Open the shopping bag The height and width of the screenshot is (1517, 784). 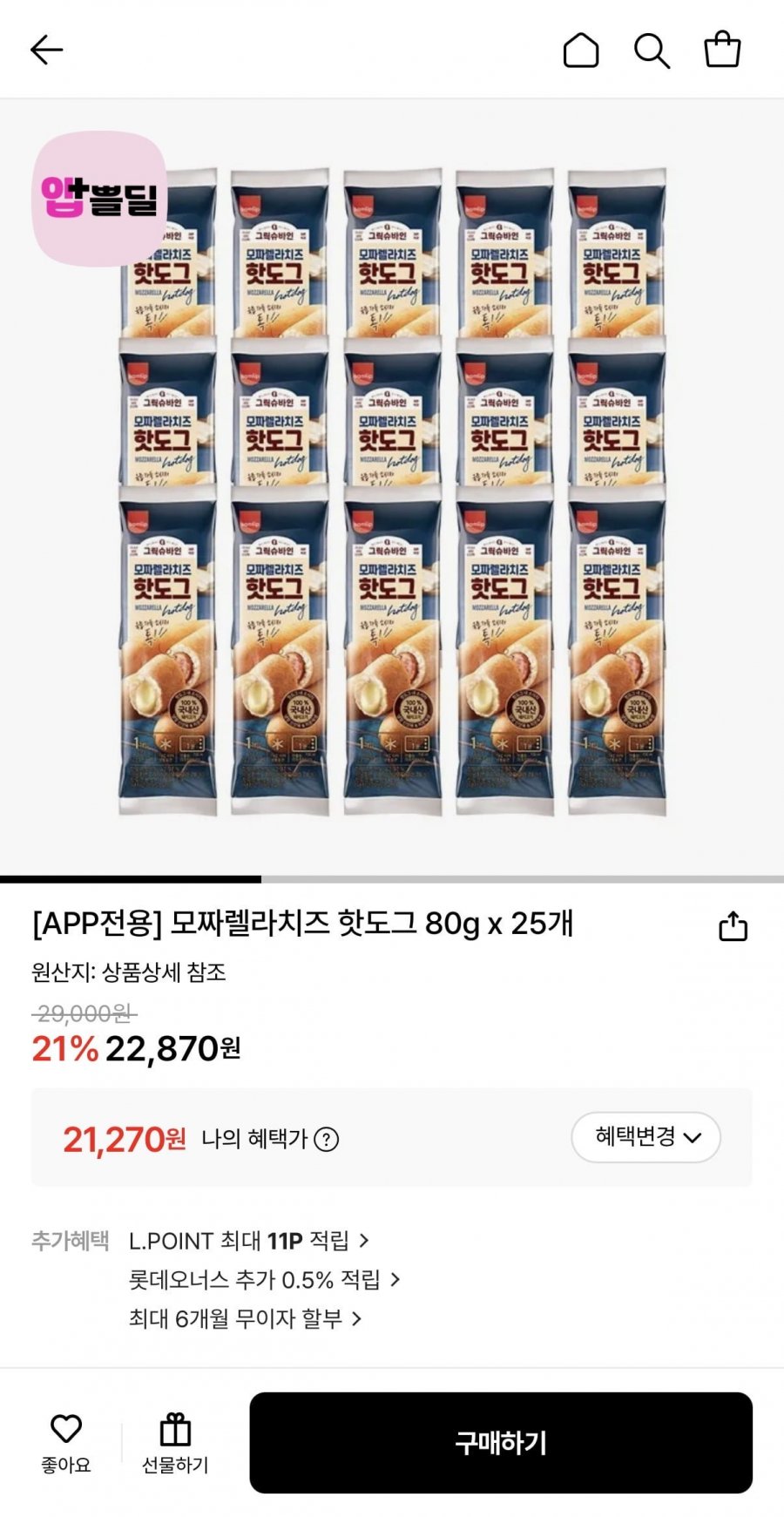click(x=722, y=50)
